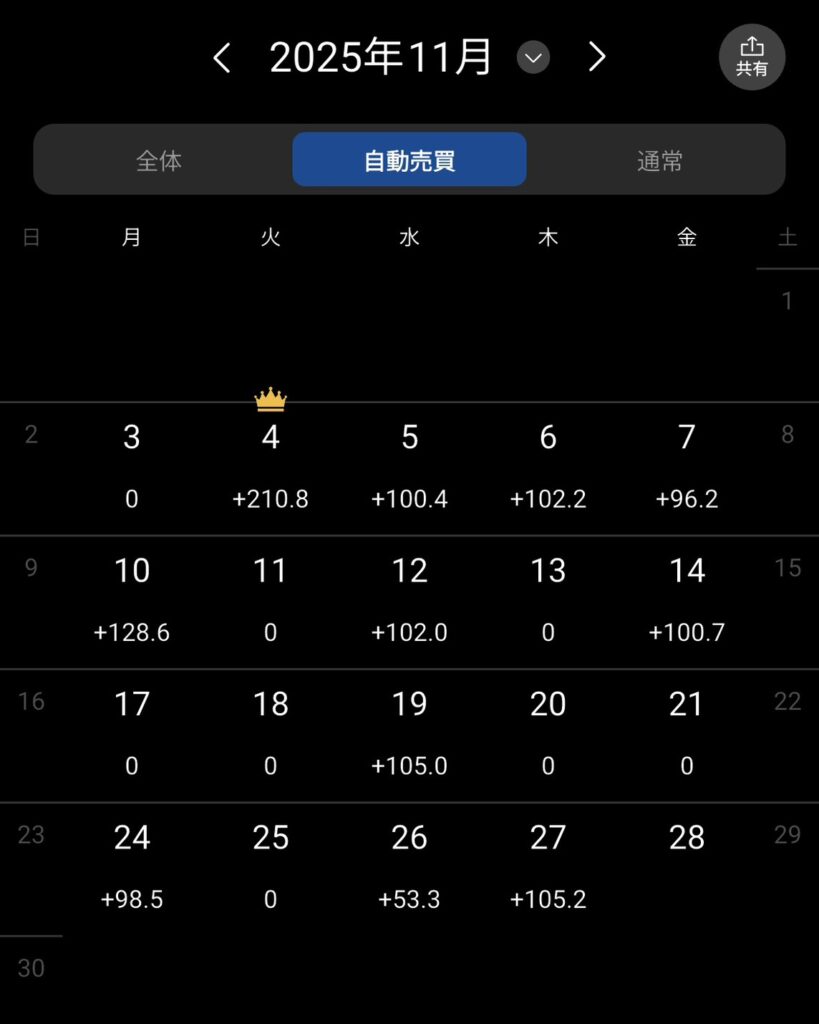
Task: Go to the previous month
Action: (x=222, y=58)
